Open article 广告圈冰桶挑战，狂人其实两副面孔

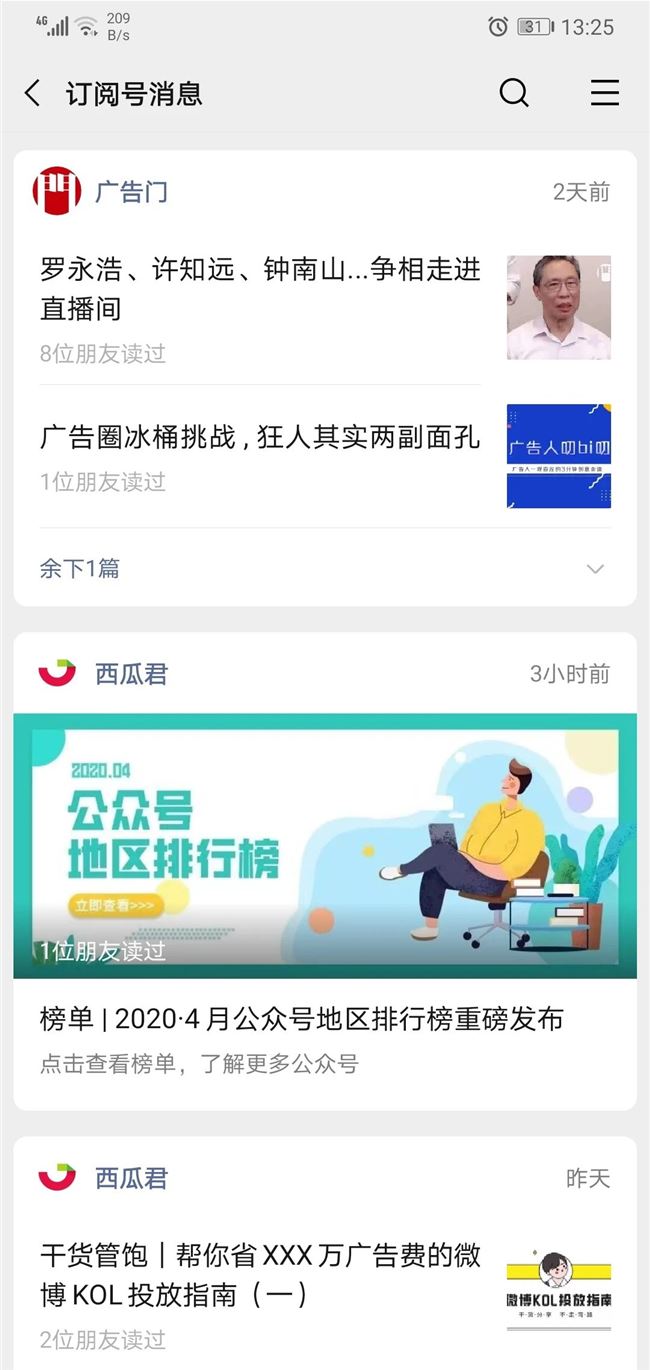[260, 437]
